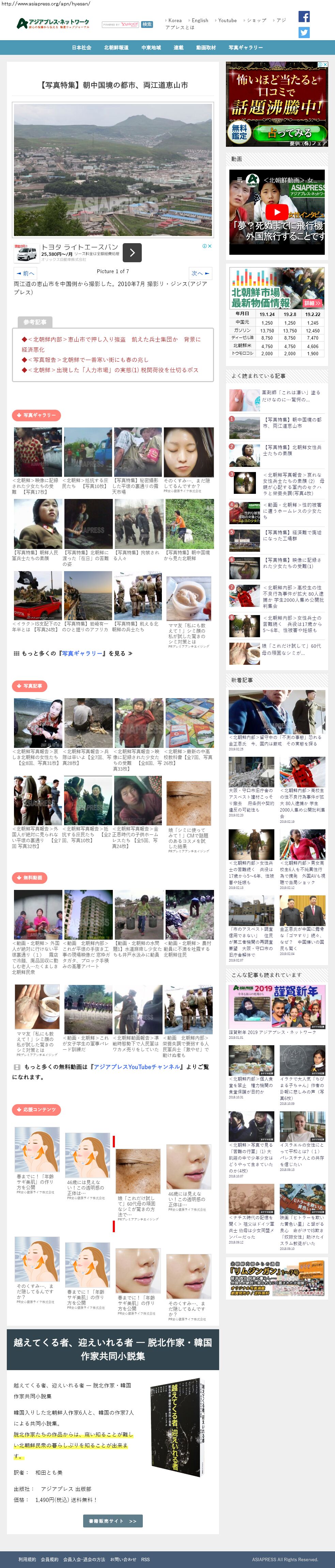
Task: View more in 写真ギャラリー link
Action: click(x=73, y=653)
